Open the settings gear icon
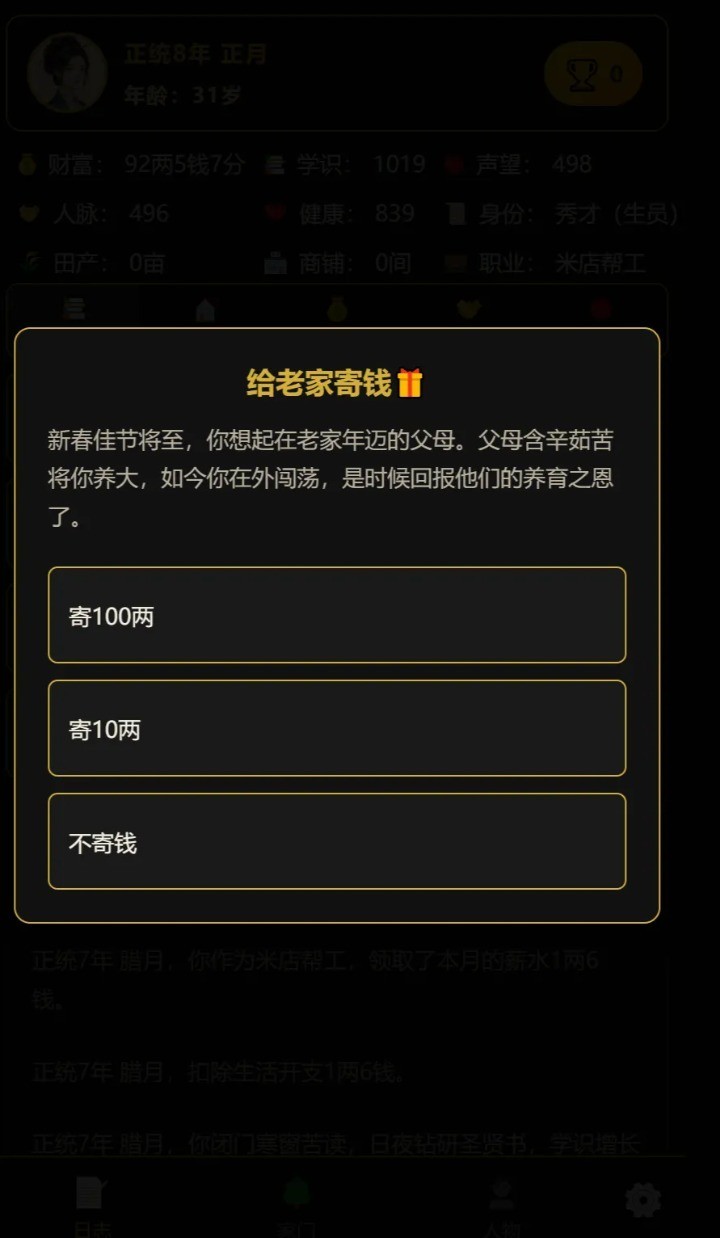The width and height of the screenshot is (720, 1238). (641, 1198)
